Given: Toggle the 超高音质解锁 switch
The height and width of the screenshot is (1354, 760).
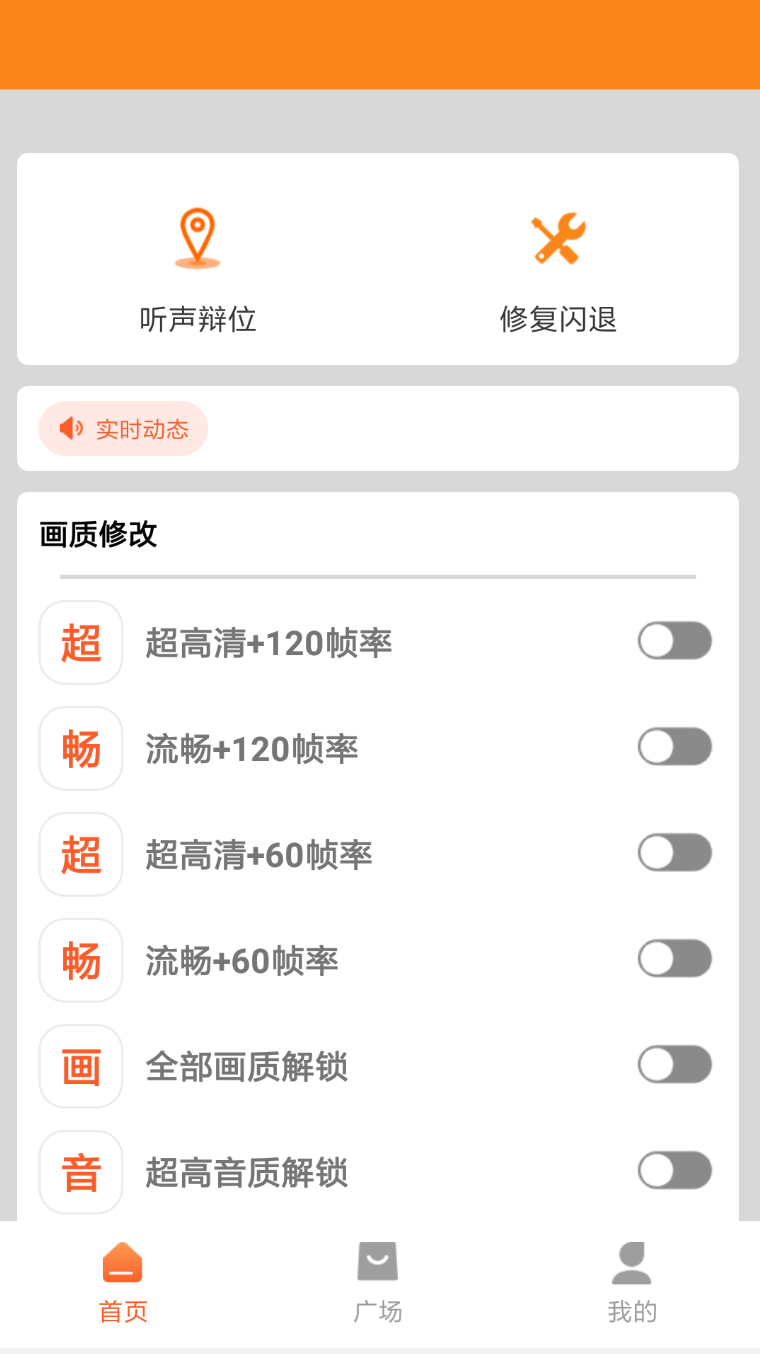Looking at the screenshot, I should (x=675, y=1170).
